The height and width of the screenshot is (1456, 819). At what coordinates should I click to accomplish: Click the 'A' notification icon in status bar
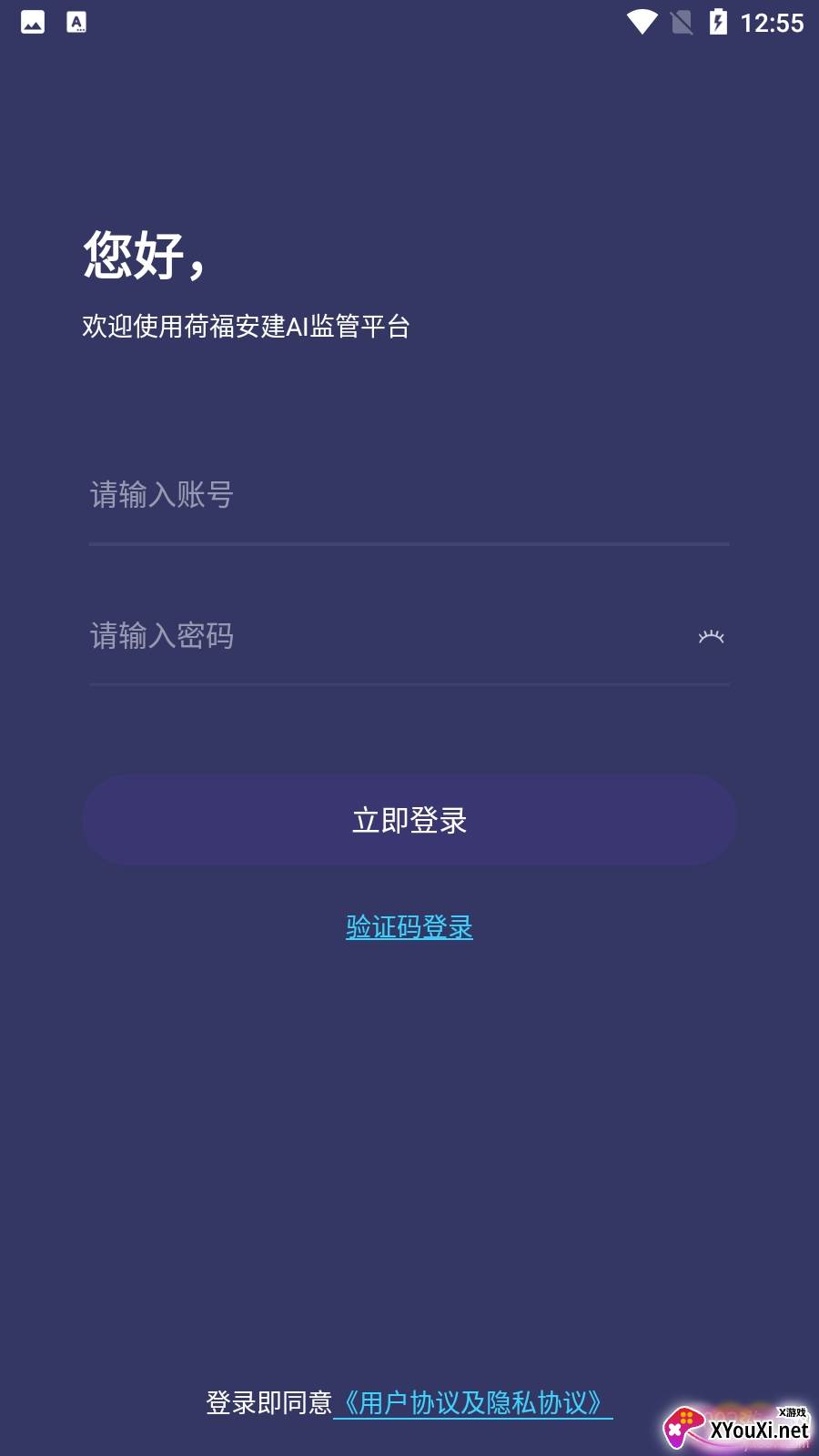click(76, 20)
